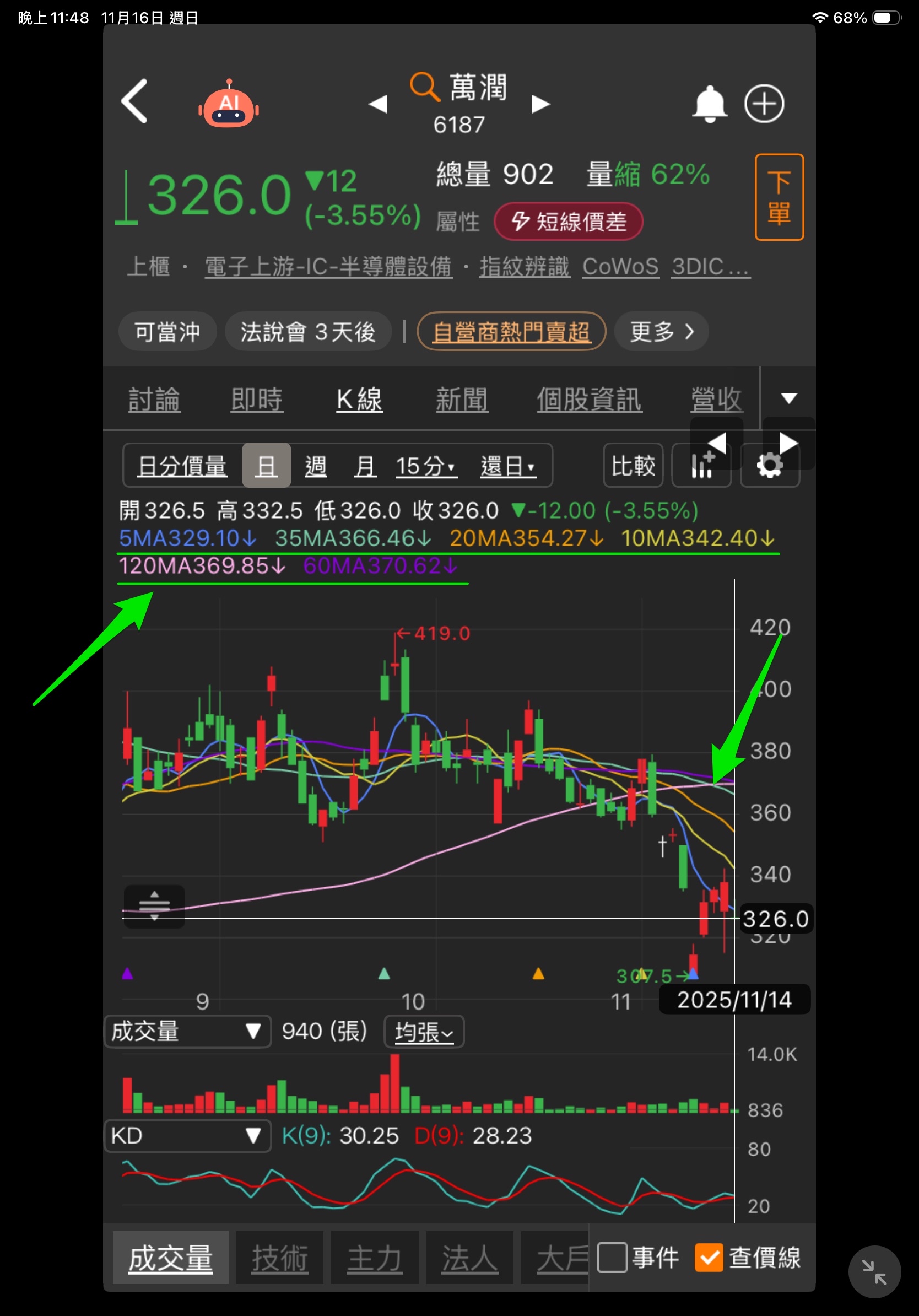
Task: Switch to the 個股資訊 tab
Action: (x=589, y=400)
